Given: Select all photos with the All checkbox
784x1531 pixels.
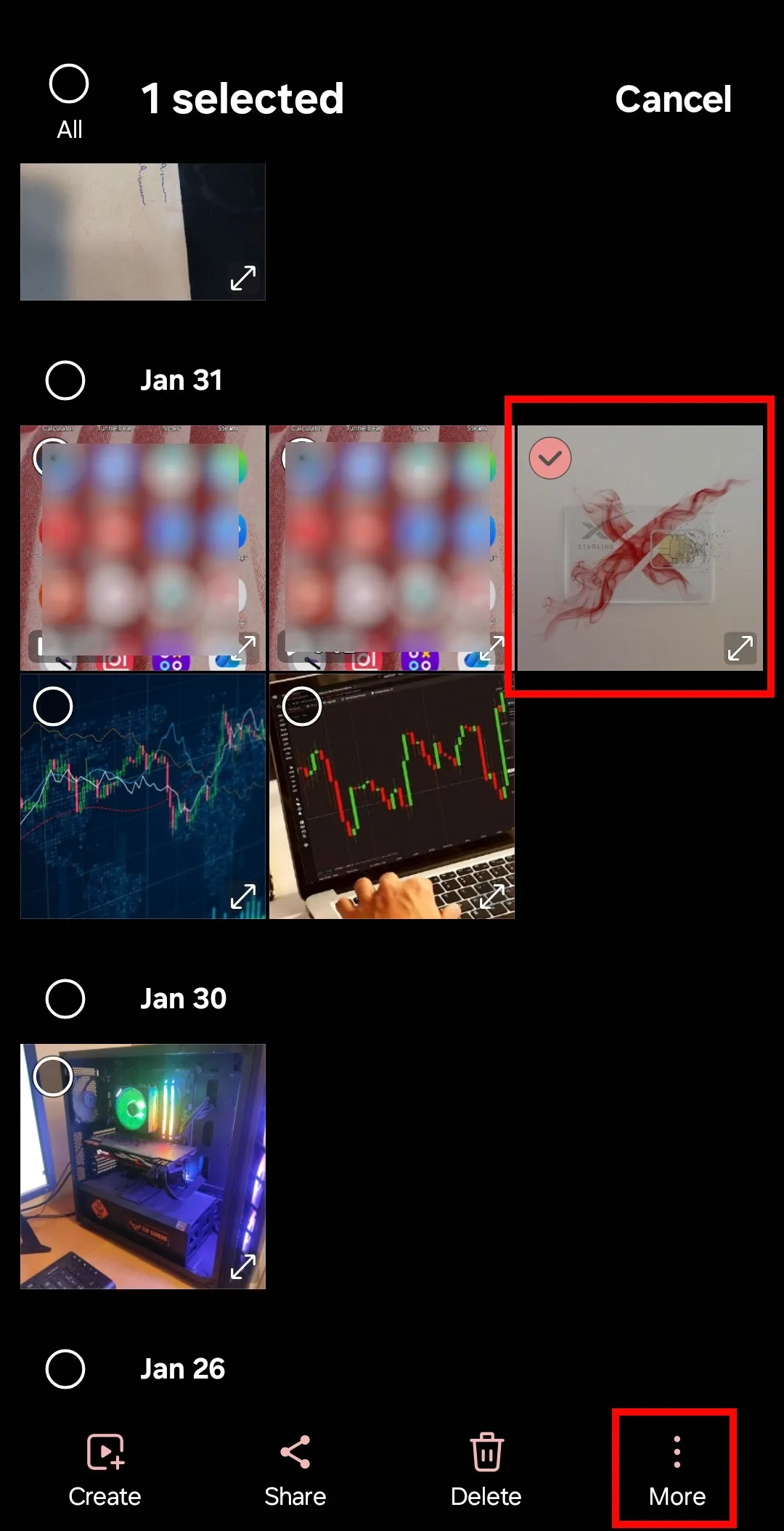Looking at the screenshot, I should (69, 84).
